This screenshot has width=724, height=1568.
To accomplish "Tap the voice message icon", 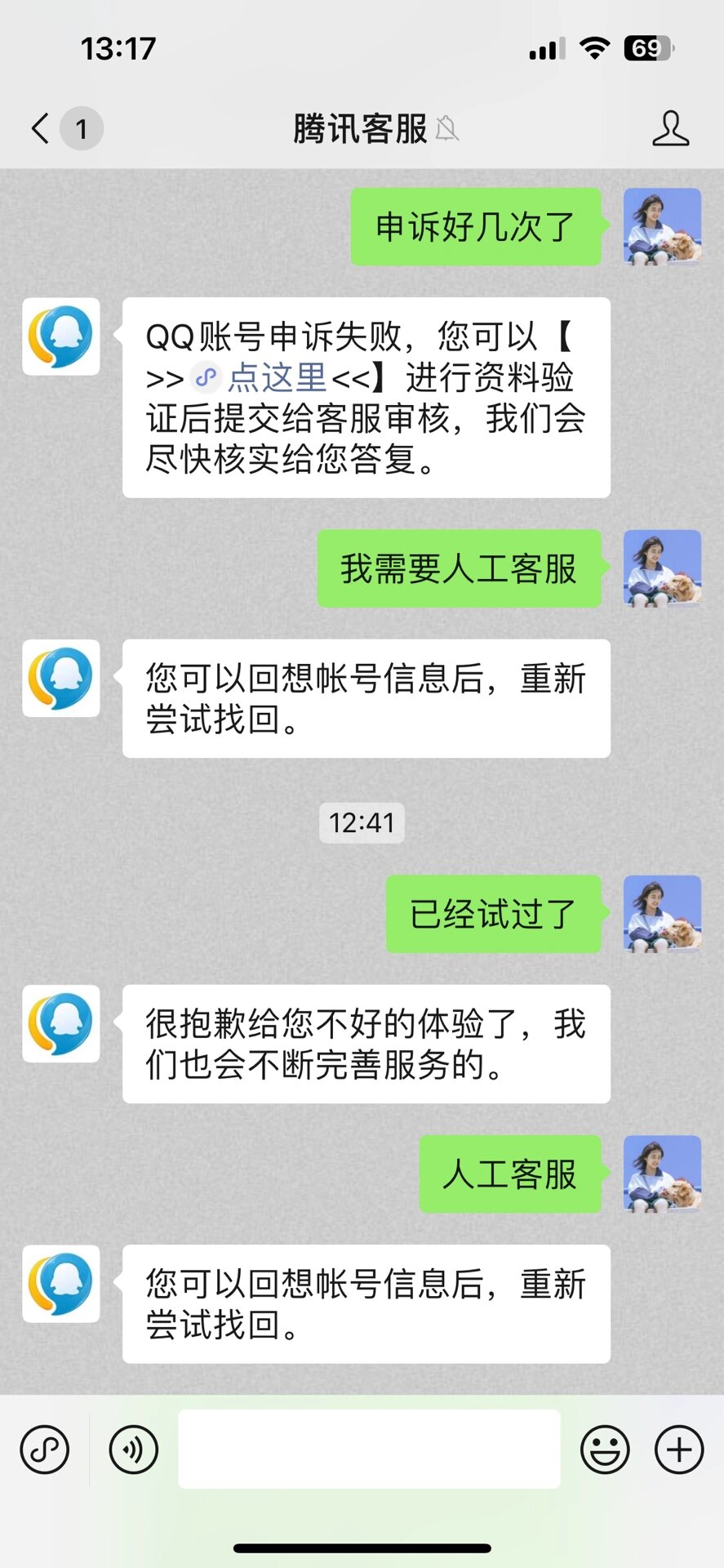I will pos(132,1450).
